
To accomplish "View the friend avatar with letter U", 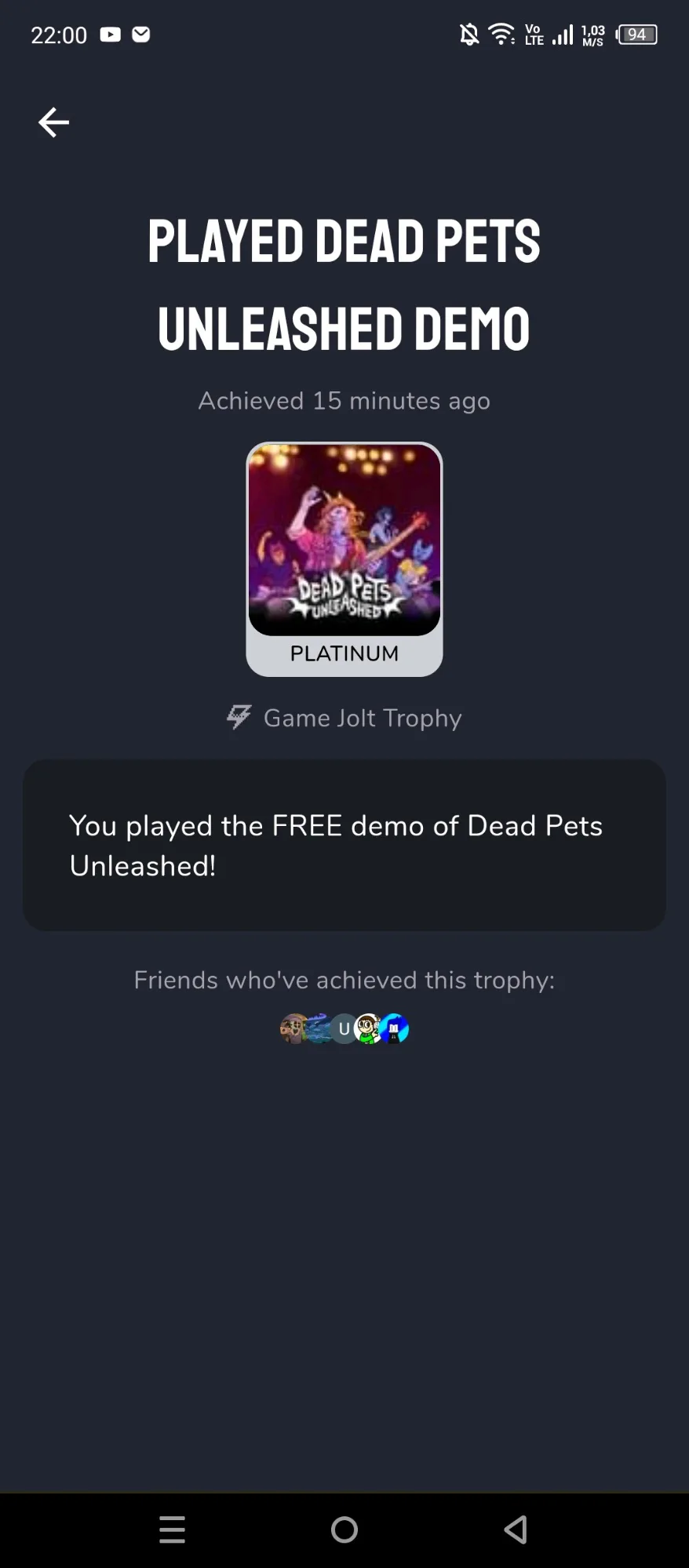I will point(344,1029).
